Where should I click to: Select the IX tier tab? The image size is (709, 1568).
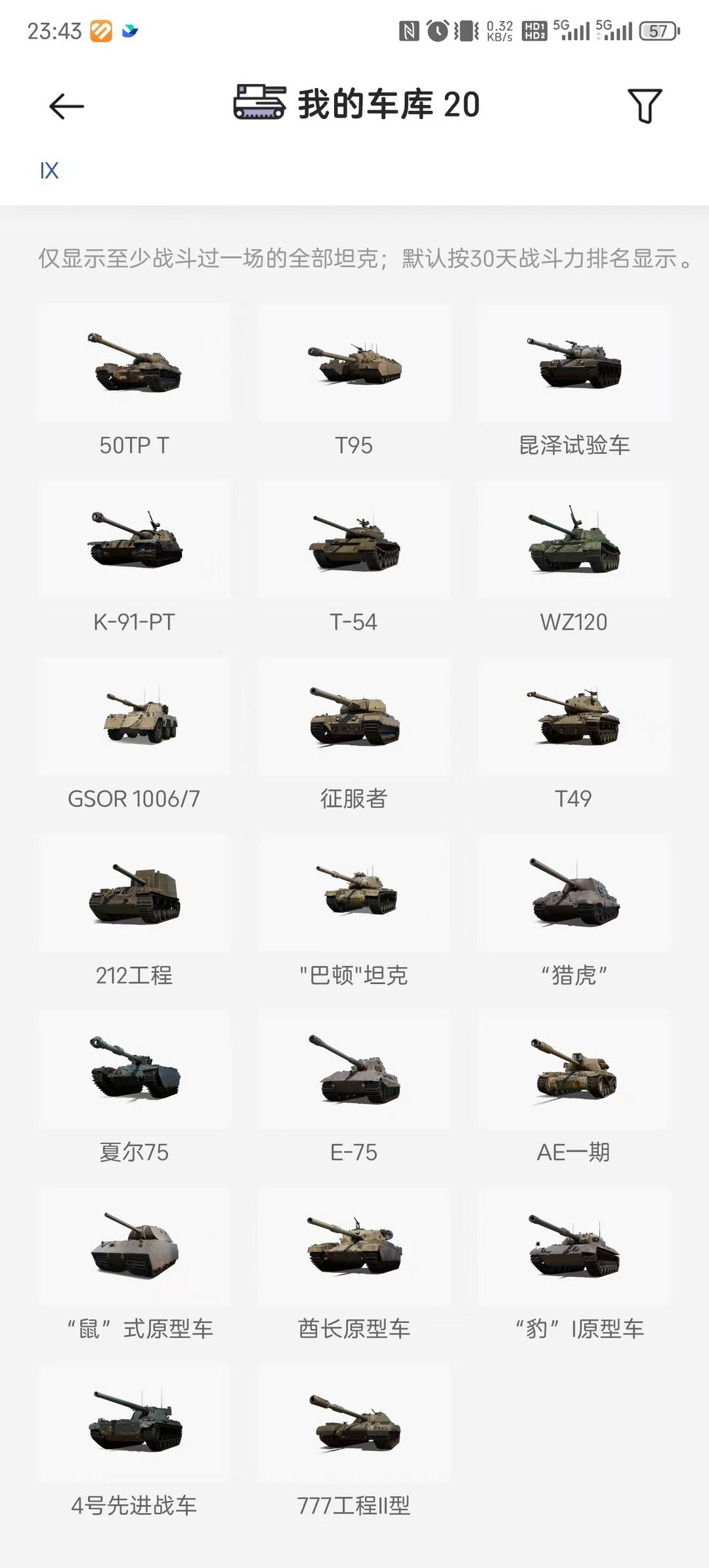point(49,171)
